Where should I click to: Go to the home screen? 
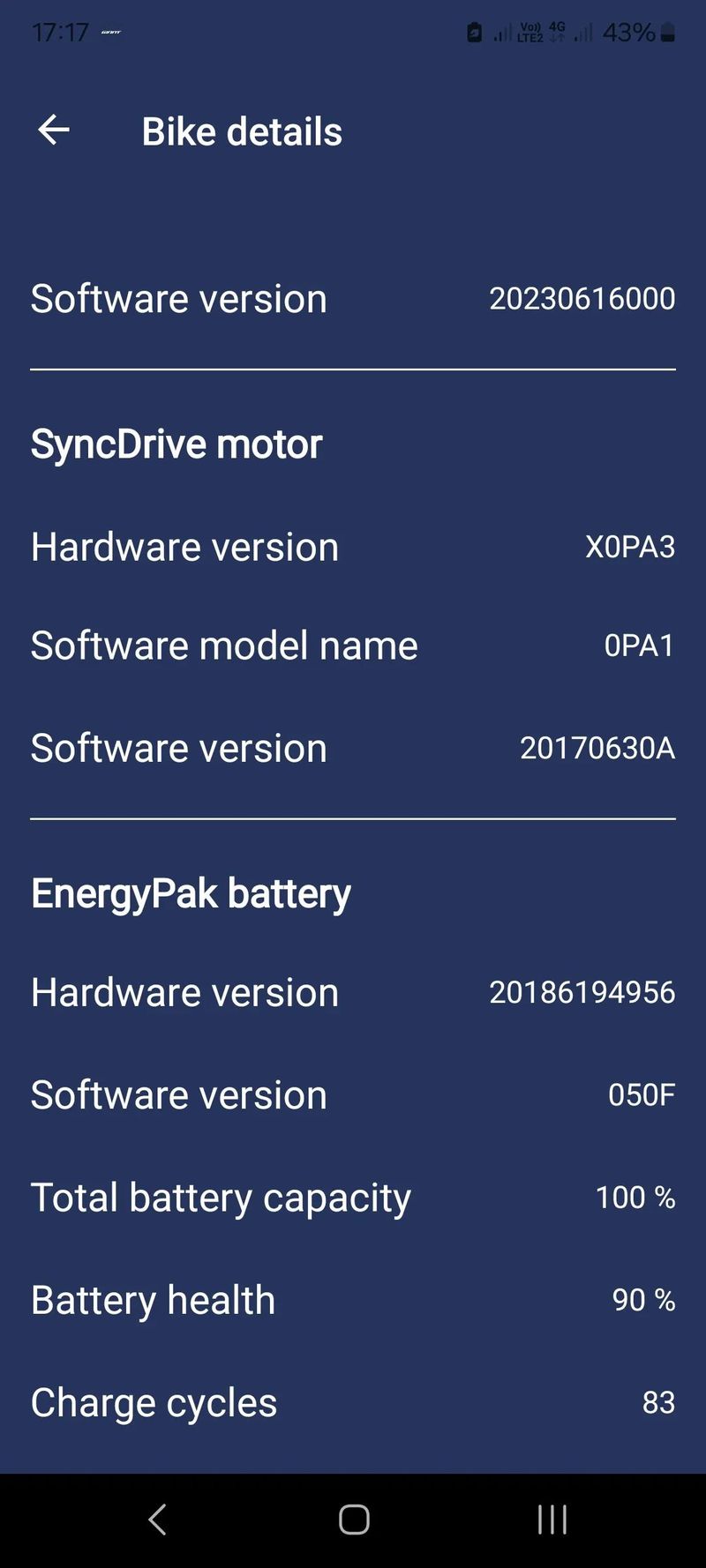(x=354, y=1519)
